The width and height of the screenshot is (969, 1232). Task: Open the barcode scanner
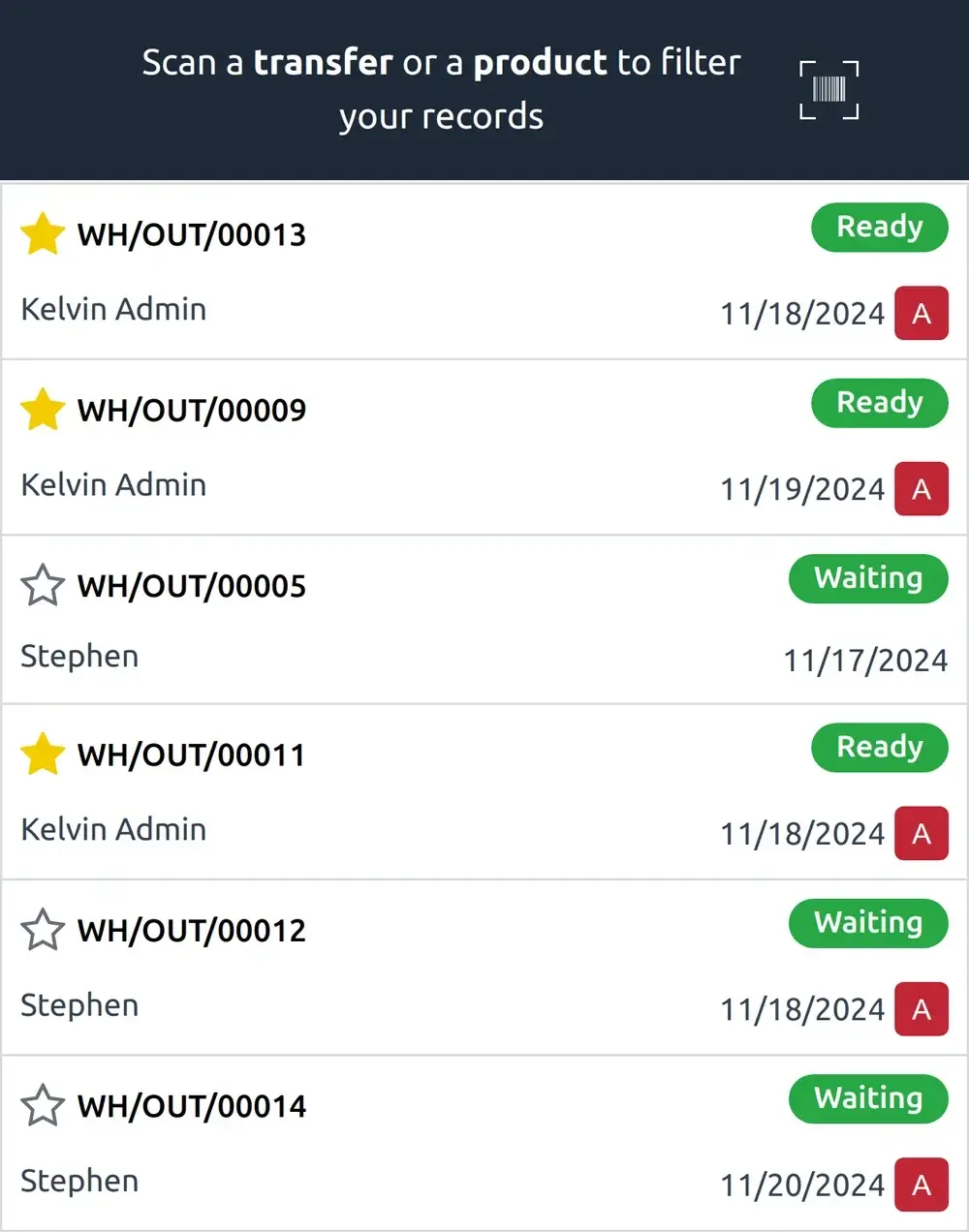pyautogui.click(x=828, y=90)
